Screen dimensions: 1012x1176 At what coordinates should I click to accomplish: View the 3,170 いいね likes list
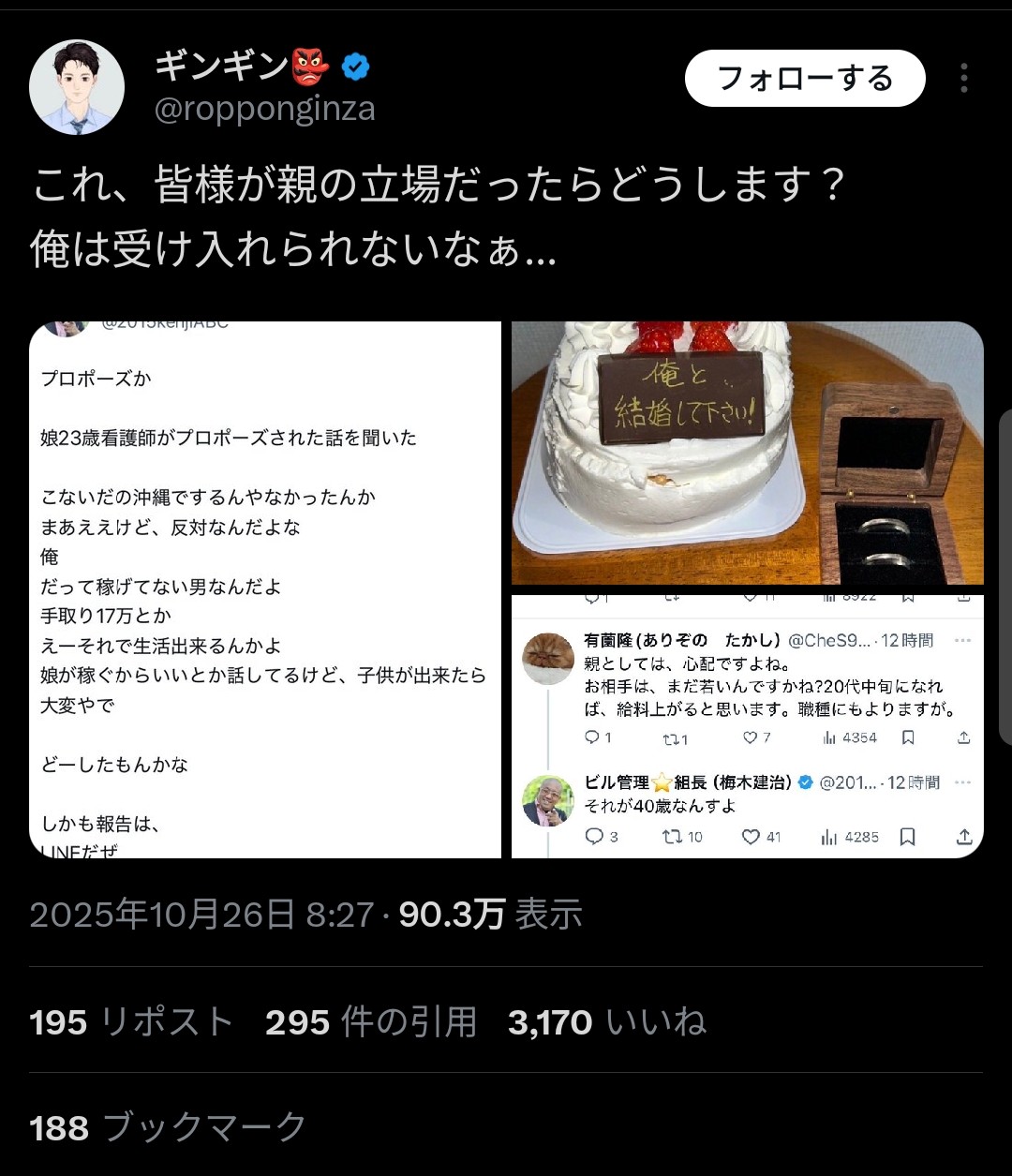607,1021
